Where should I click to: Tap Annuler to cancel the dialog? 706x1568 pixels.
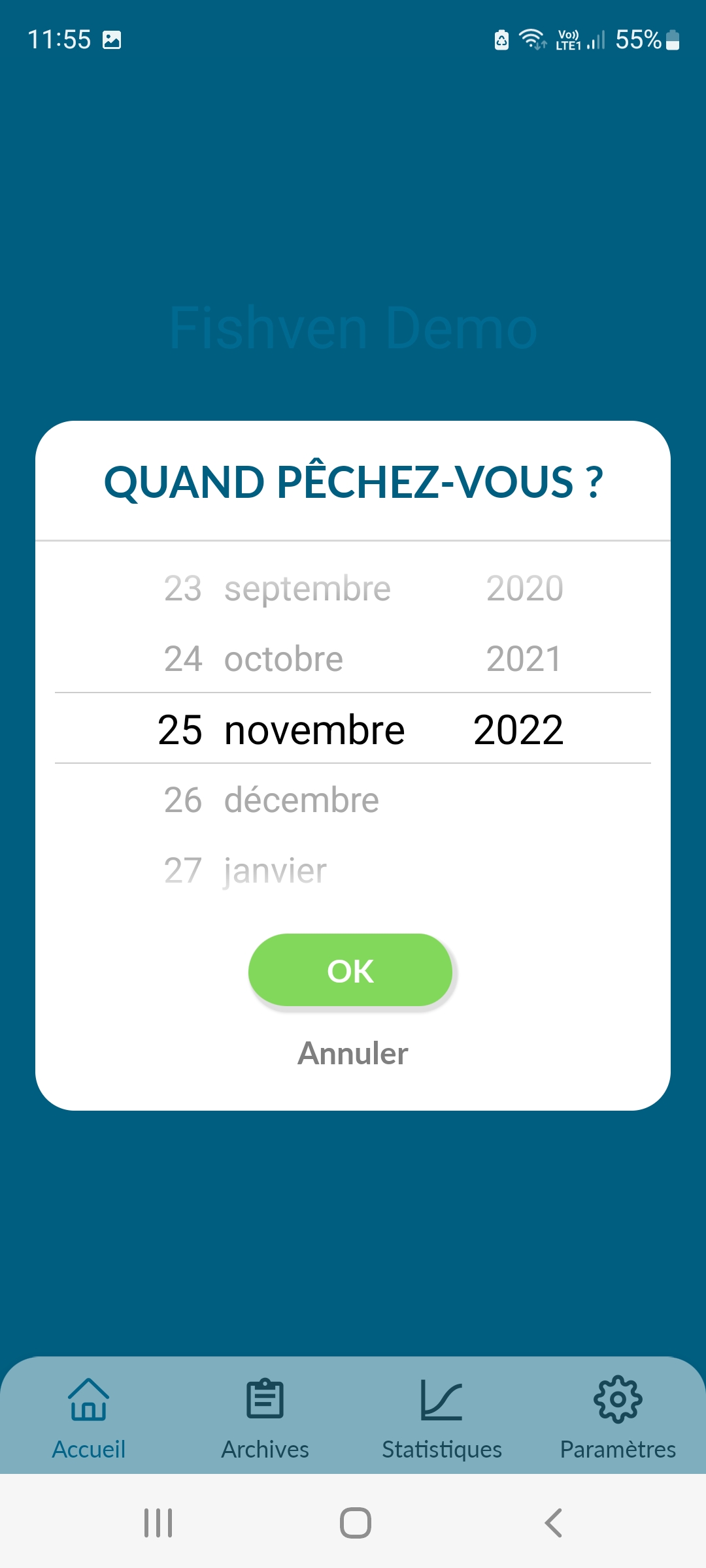pyautogui.click(x=353, y=1053)
